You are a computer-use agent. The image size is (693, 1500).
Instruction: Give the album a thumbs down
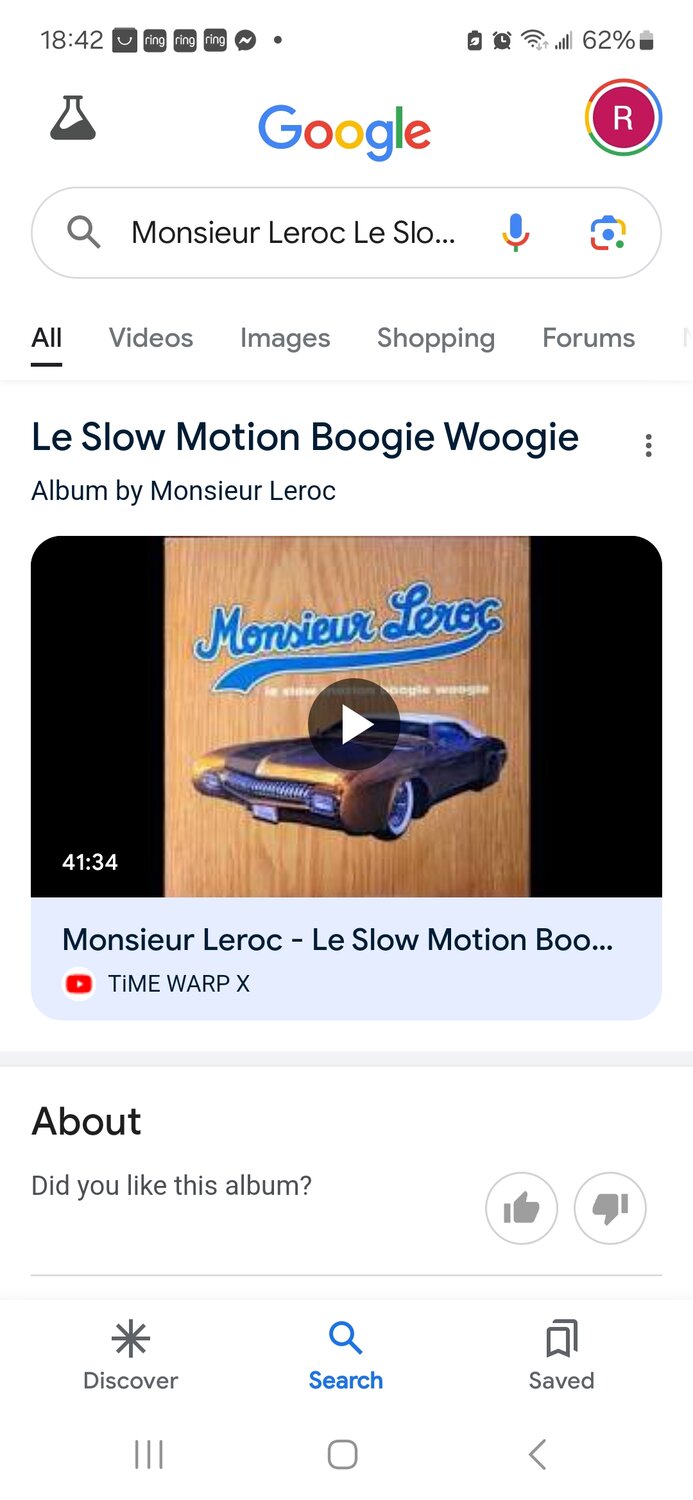(x=610, y=1209)
